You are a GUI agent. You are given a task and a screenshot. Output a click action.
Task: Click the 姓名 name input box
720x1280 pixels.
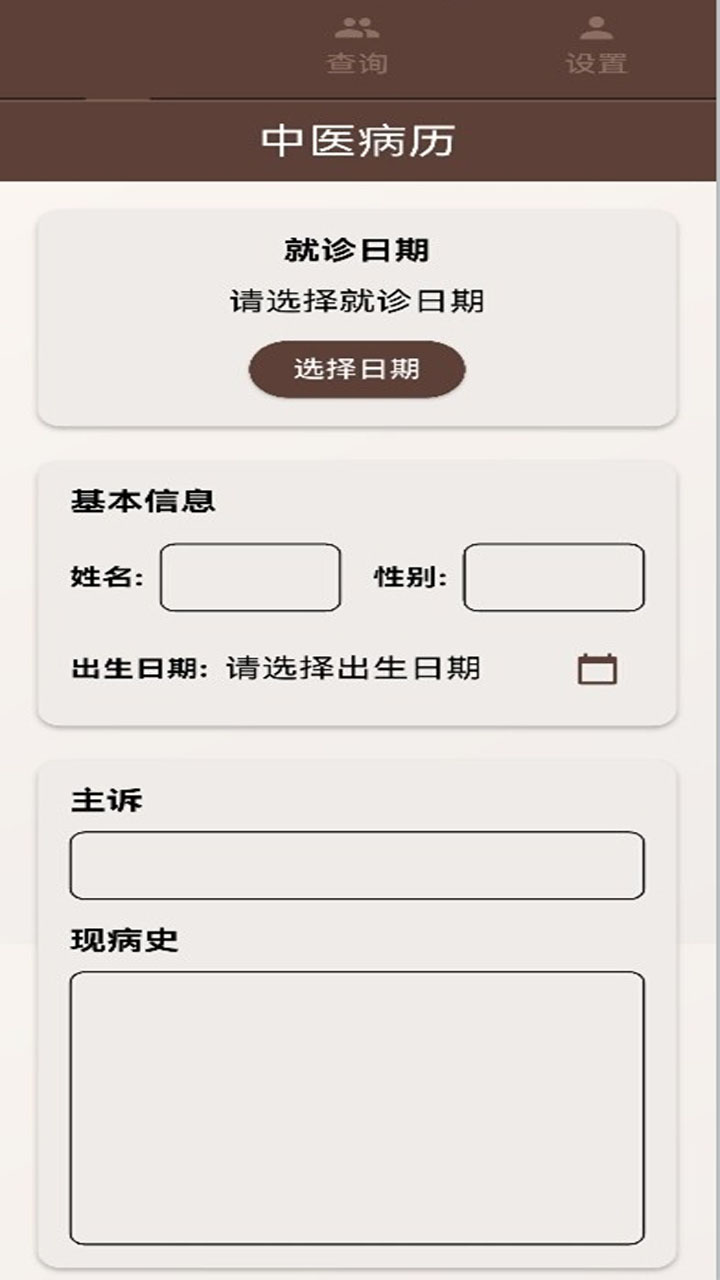click(248, 577)
